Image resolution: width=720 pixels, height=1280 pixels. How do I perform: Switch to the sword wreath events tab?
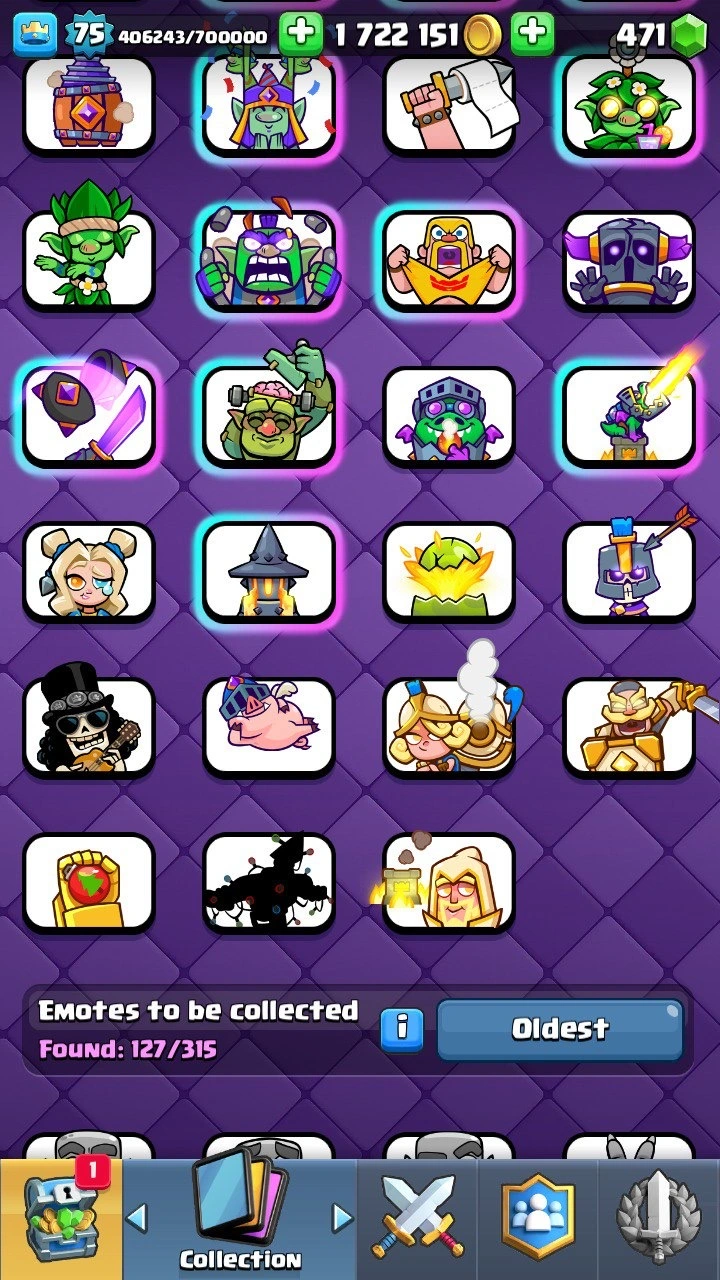pyautogui.click(x=658, y=1218)
